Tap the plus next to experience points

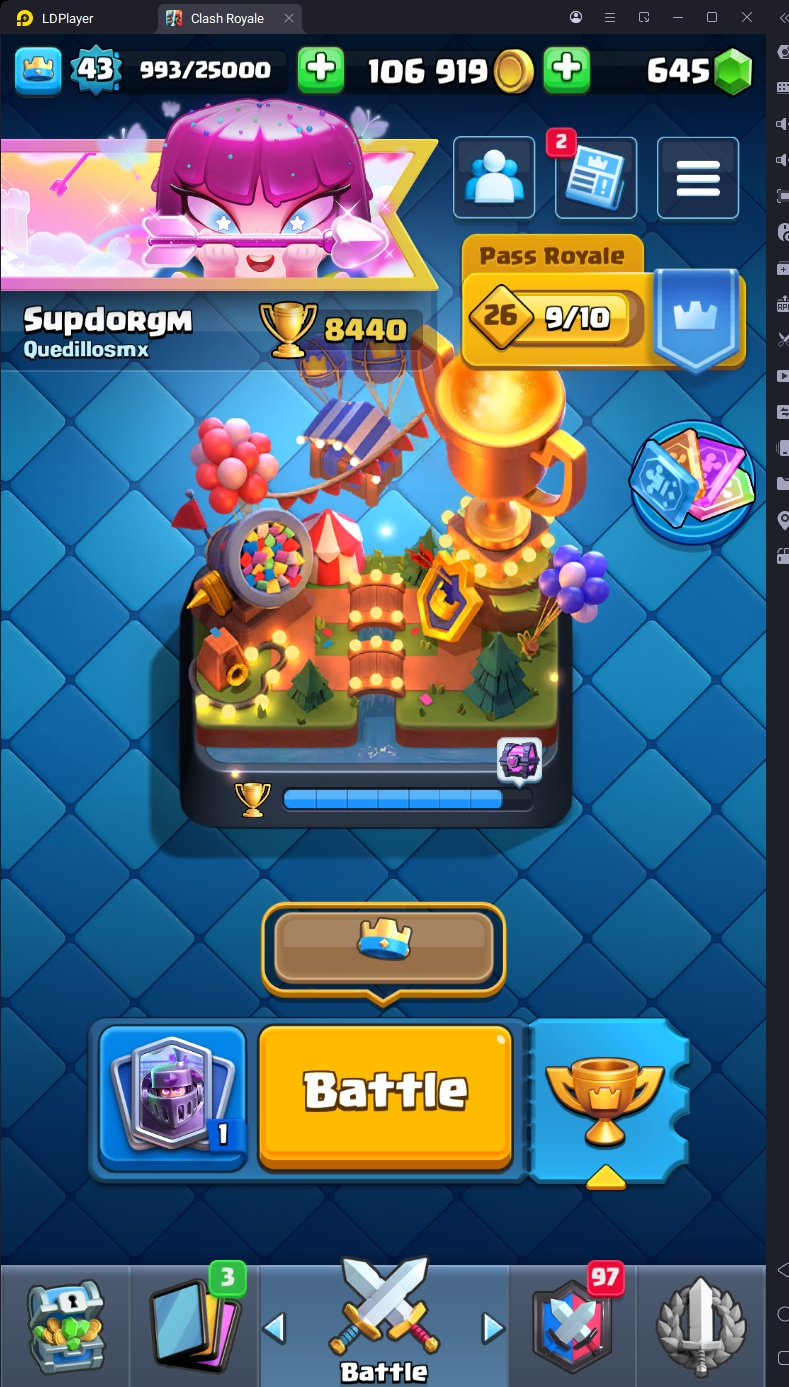point(321,69)
